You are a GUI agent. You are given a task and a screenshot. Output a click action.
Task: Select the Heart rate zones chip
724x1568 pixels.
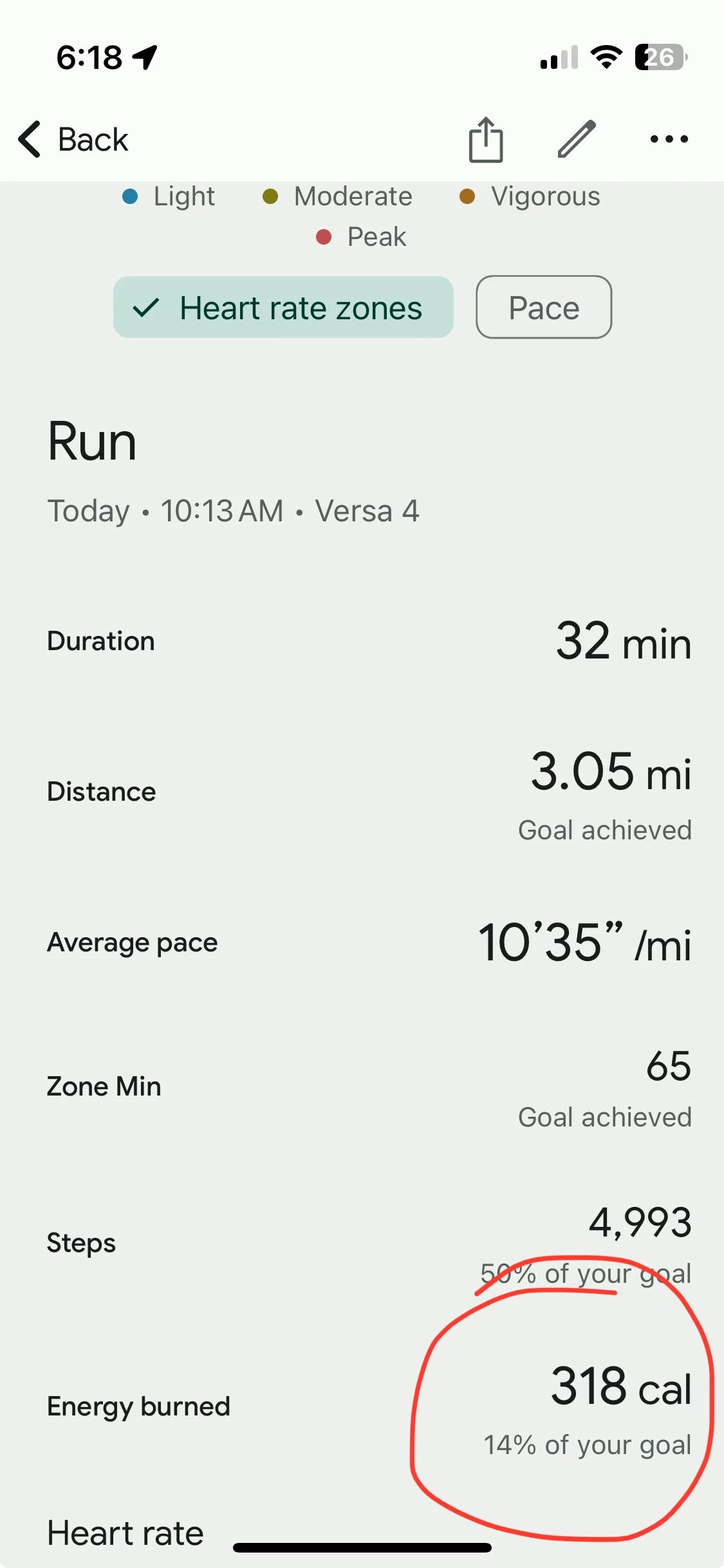(x=283, y=308)
